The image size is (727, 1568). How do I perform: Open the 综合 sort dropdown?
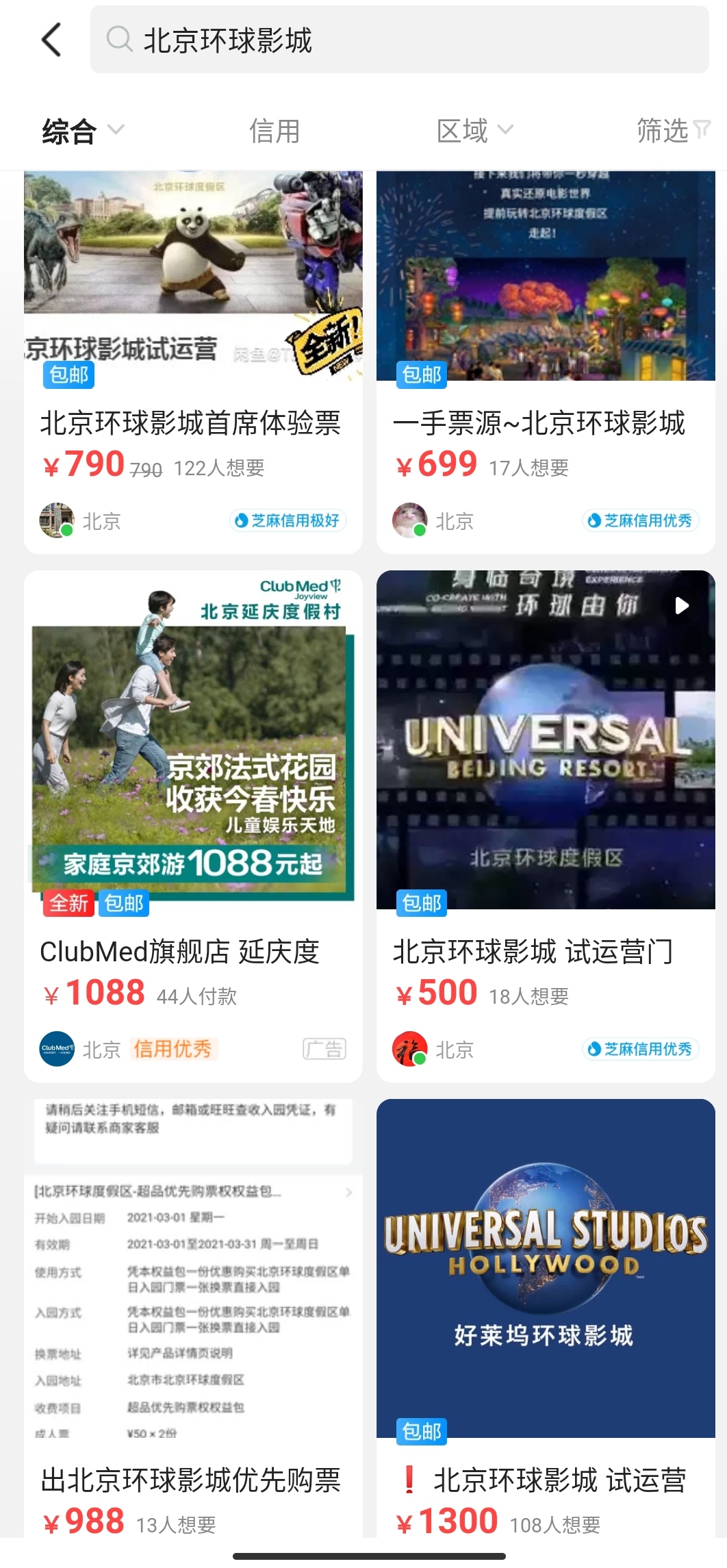click(82, 131)
